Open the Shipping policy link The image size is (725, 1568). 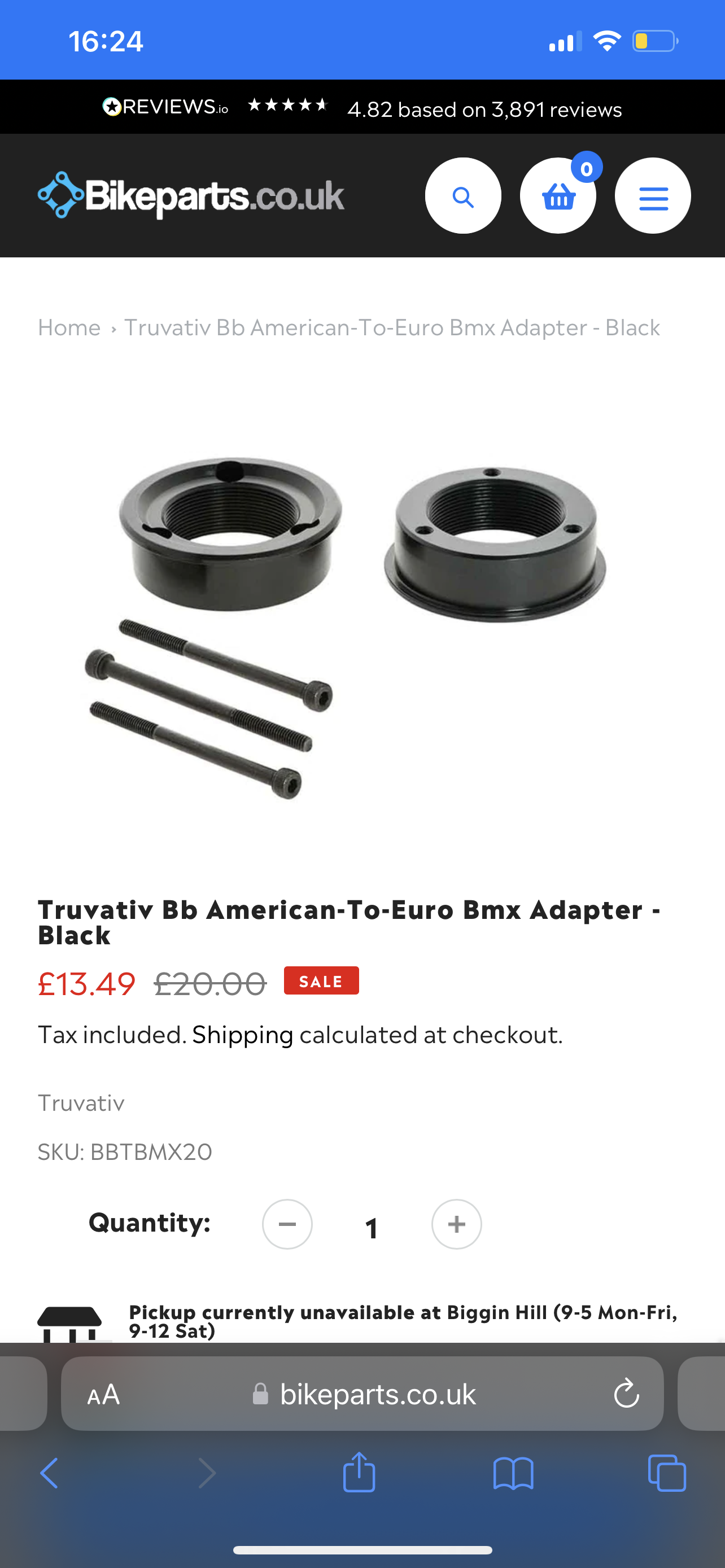coord(242,1035)
